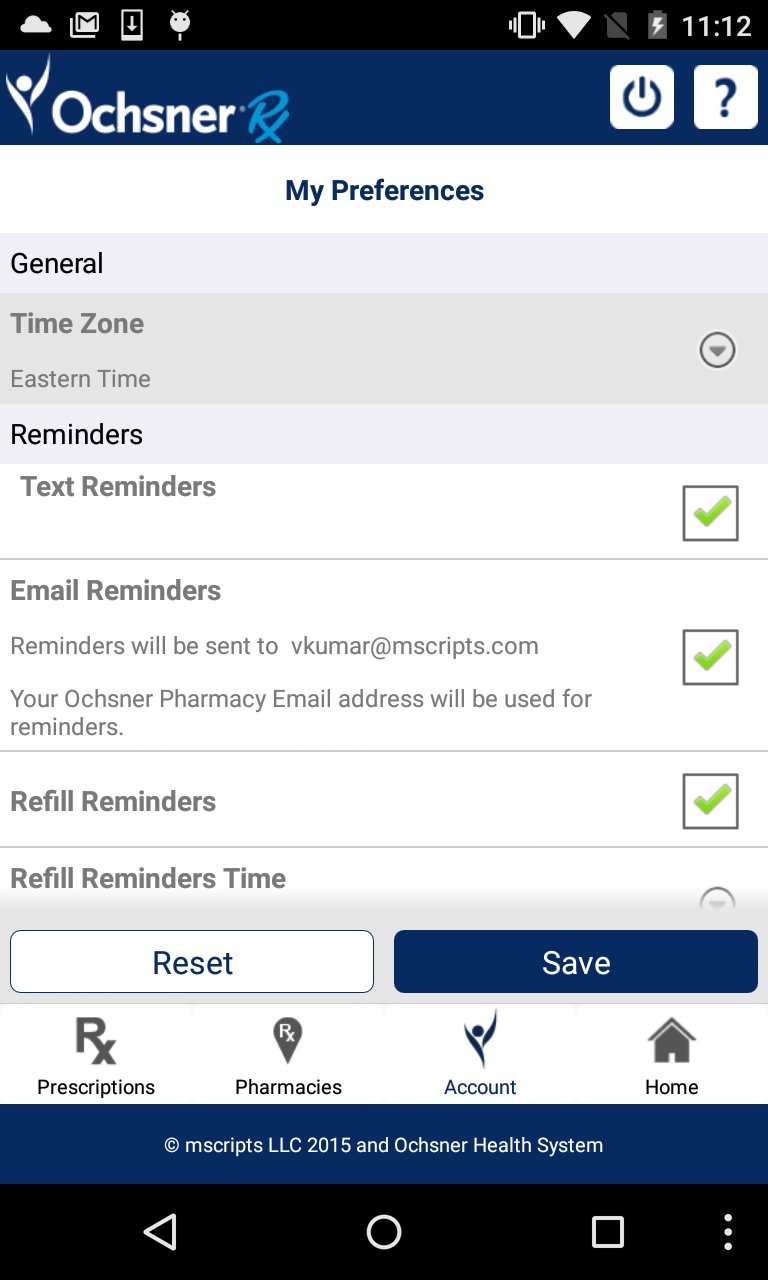
Task: Select the Account tab
Action: click(480, 1056)
